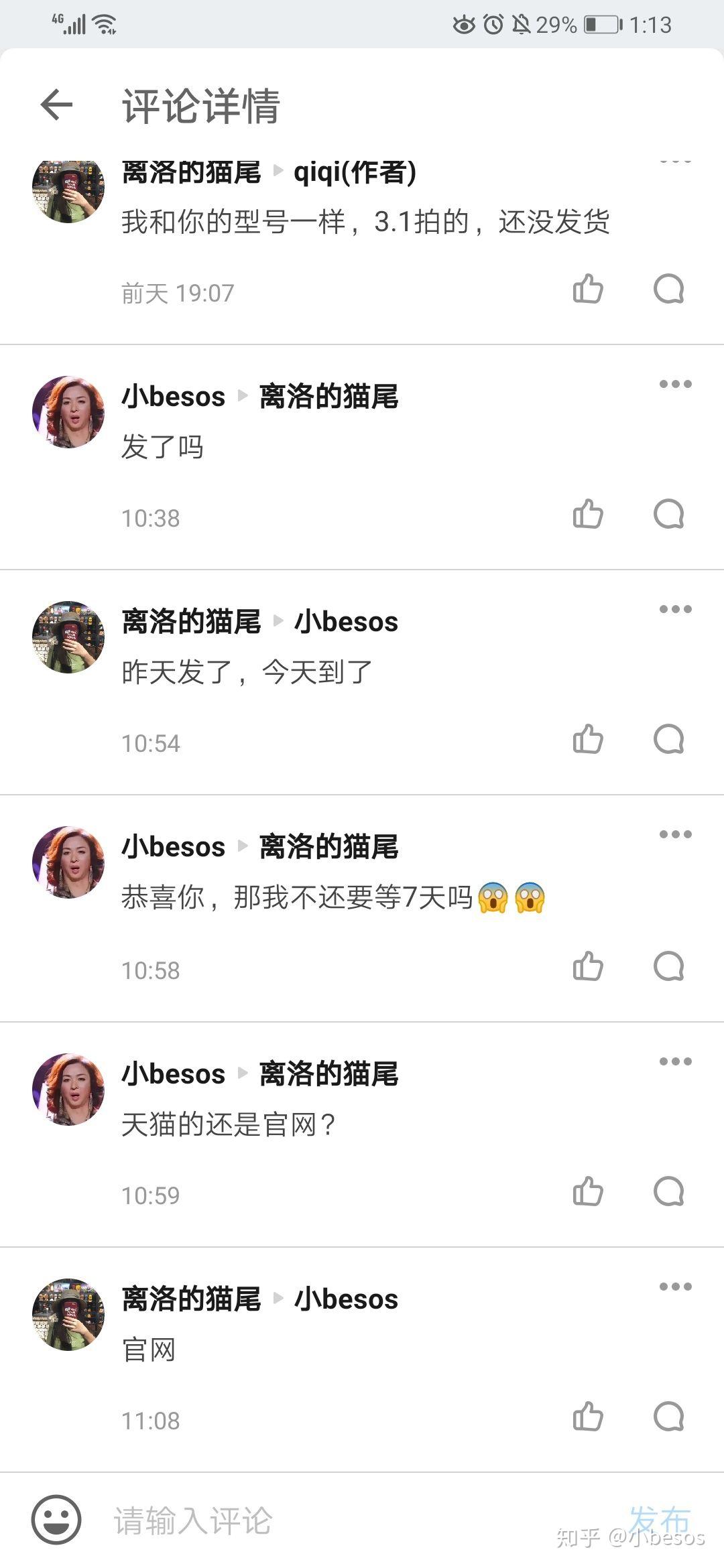Open options for the 10:58 comment
The width and height of the screenshot is (724, 1568).
(x=675, y=834)
